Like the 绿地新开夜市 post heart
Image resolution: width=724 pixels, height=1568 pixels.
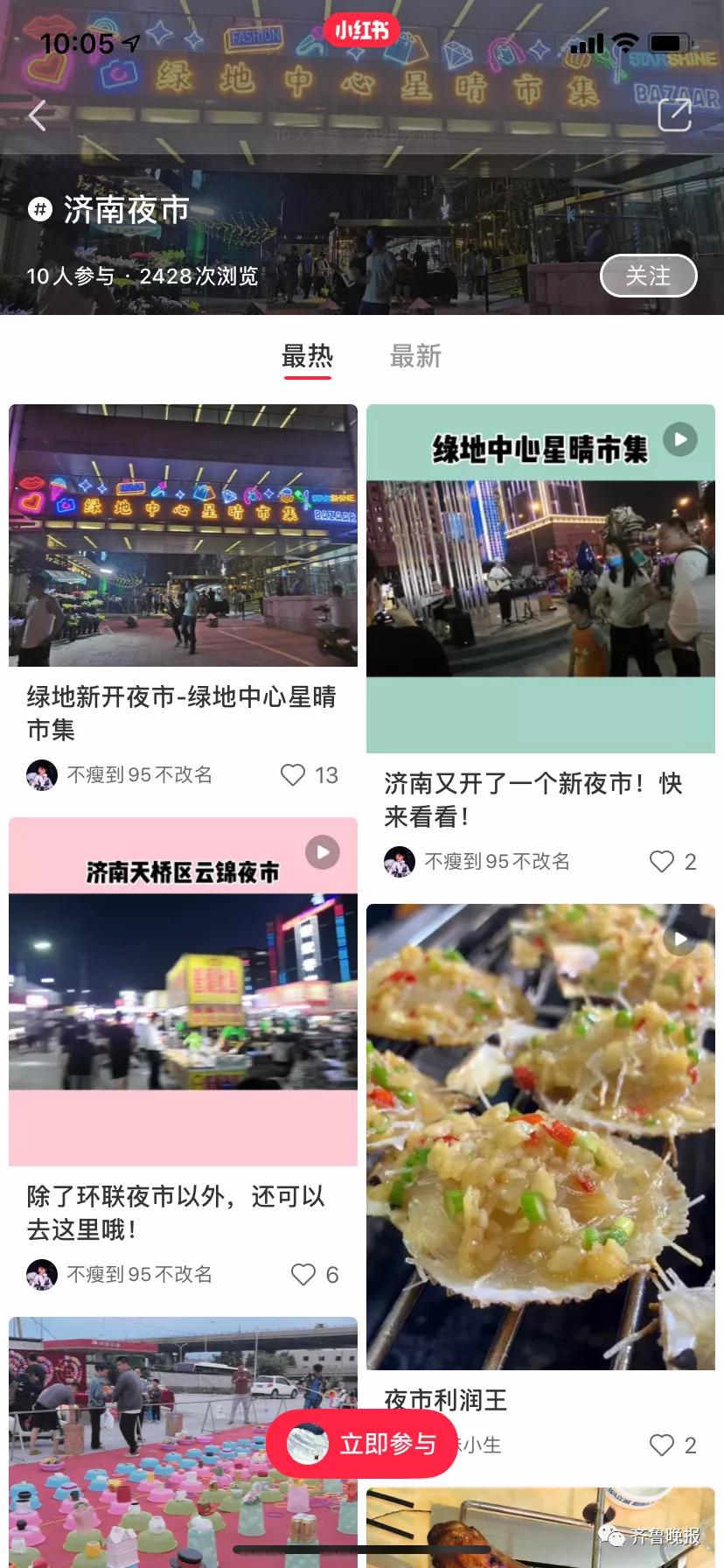click(x=291, y=775)
